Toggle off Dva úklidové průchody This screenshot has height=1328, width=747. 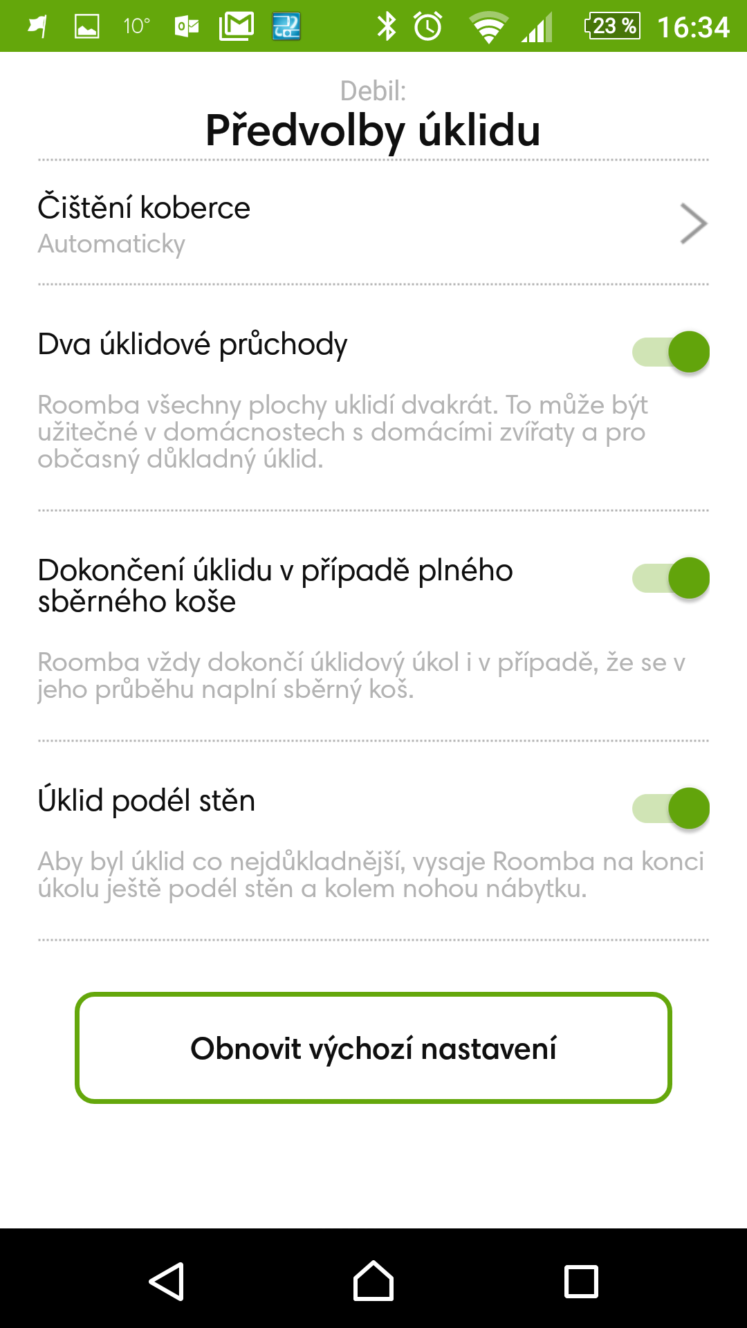671,352
